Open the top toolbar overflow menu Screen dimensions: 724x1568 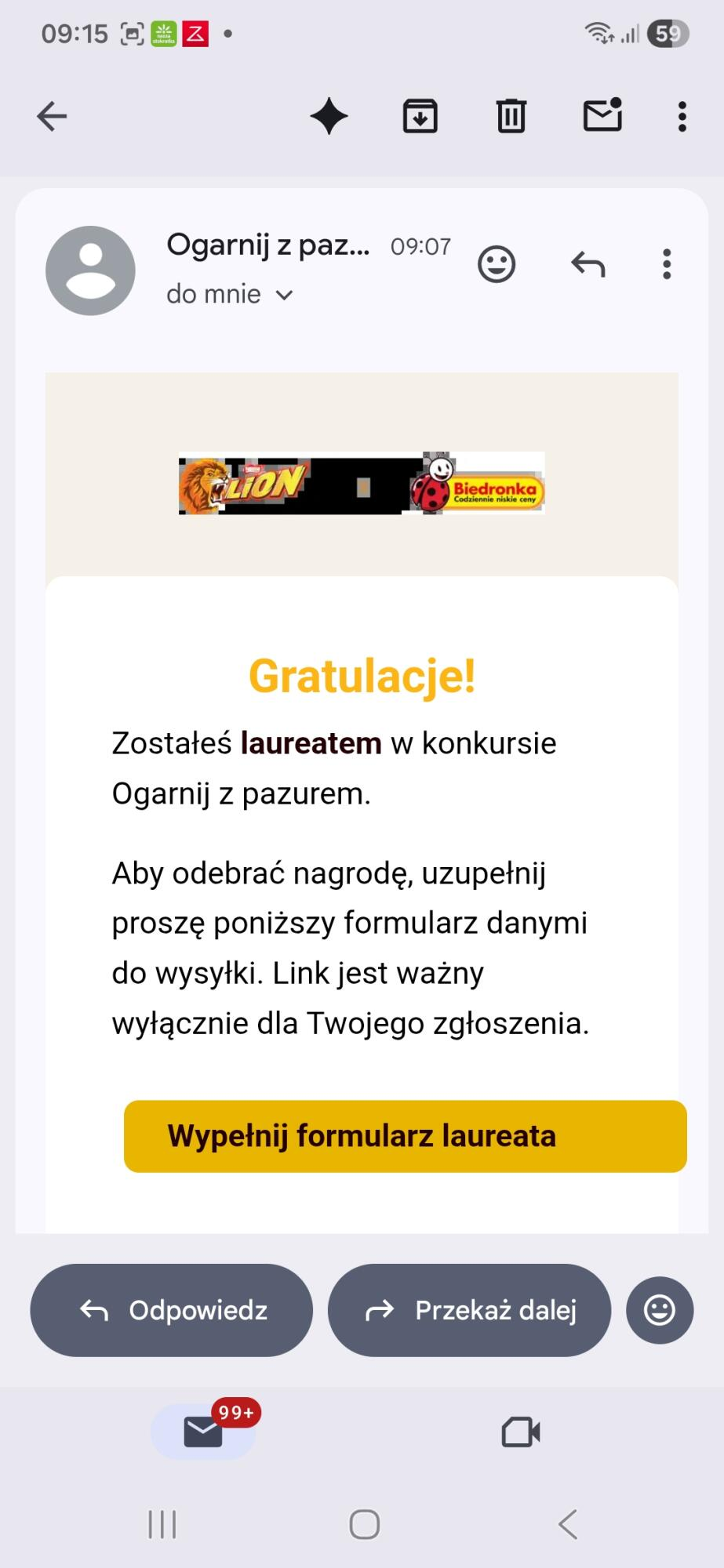pyautogui.click(x=682, y=117)
